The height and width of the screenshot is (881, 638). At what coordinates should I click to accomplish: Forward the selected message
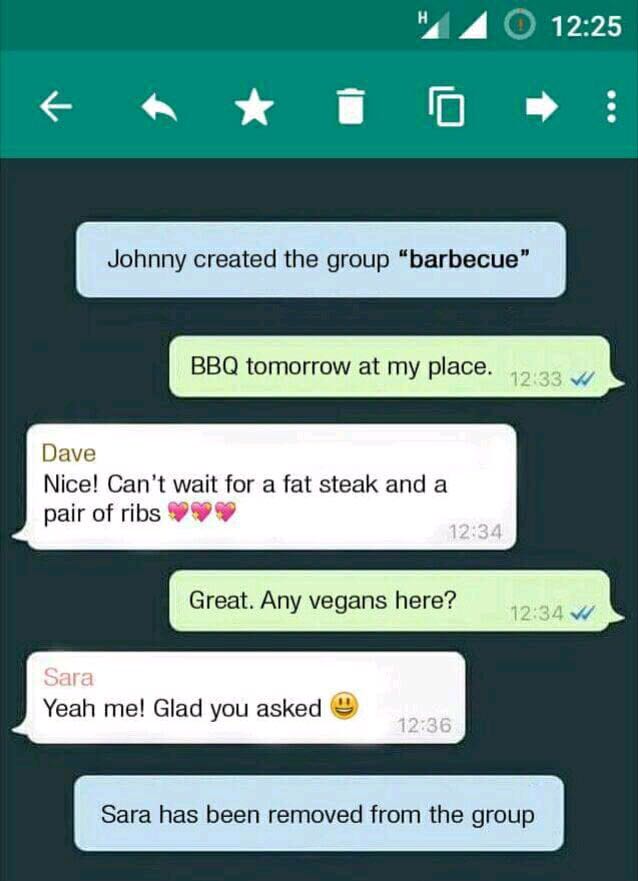(x=540, y=108)
